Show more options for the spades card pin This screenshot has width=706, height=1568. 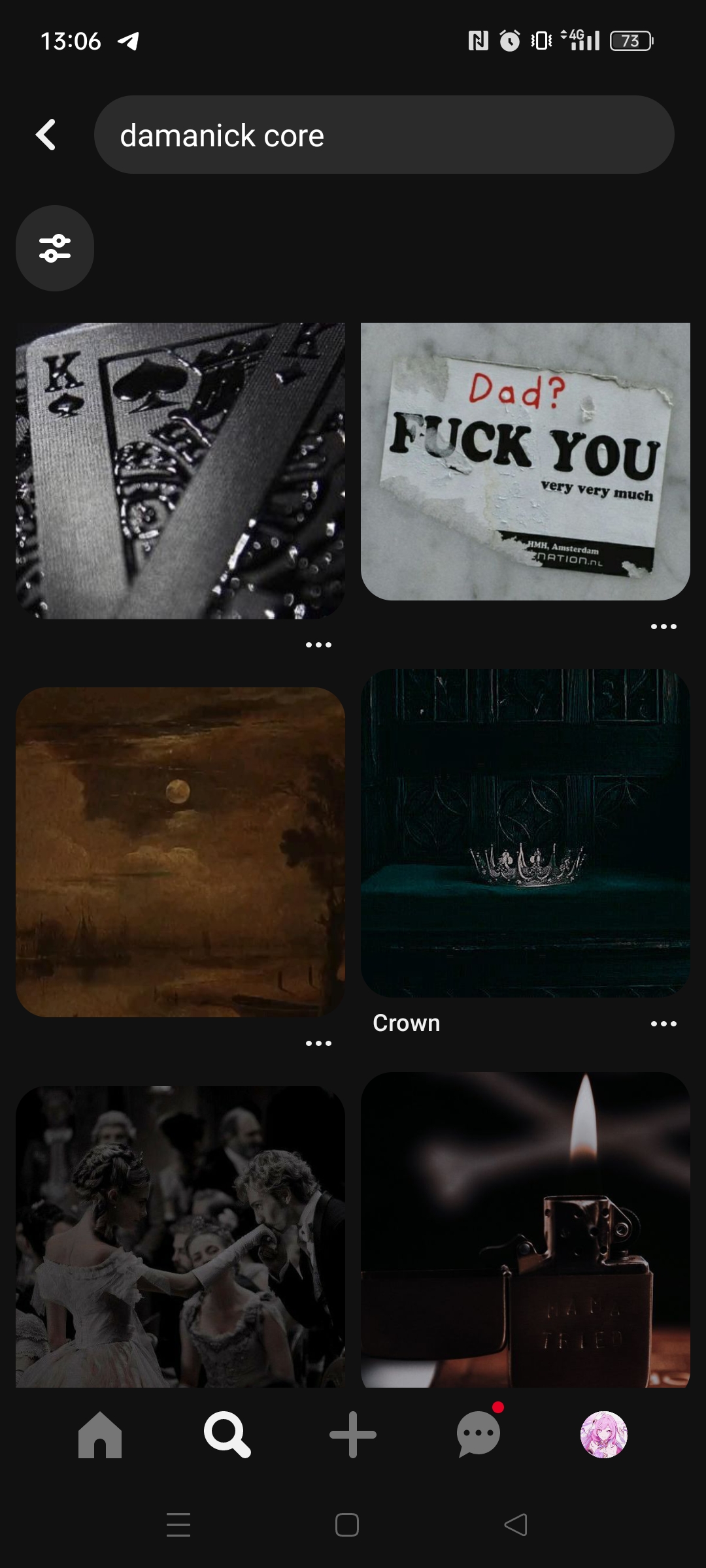click(318, 645)
